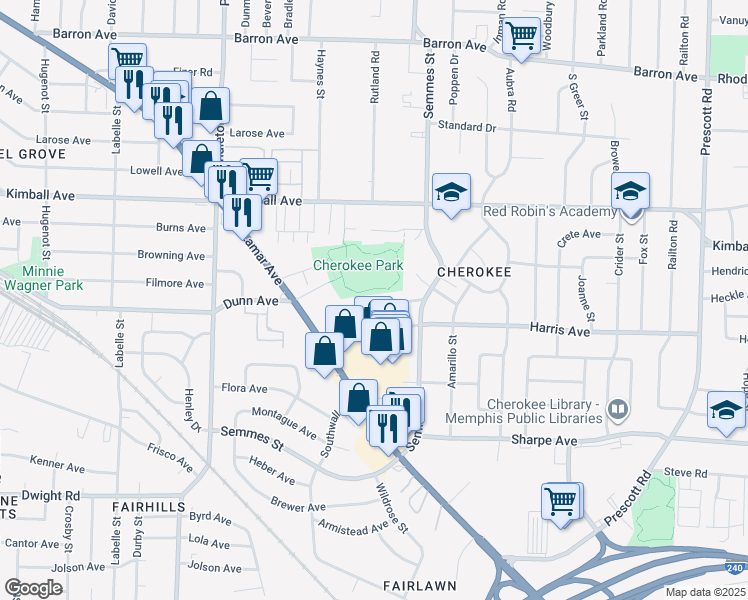Select the school marker east of Sharpe Ave
This screenshot has width=748, height=600.
726,410
